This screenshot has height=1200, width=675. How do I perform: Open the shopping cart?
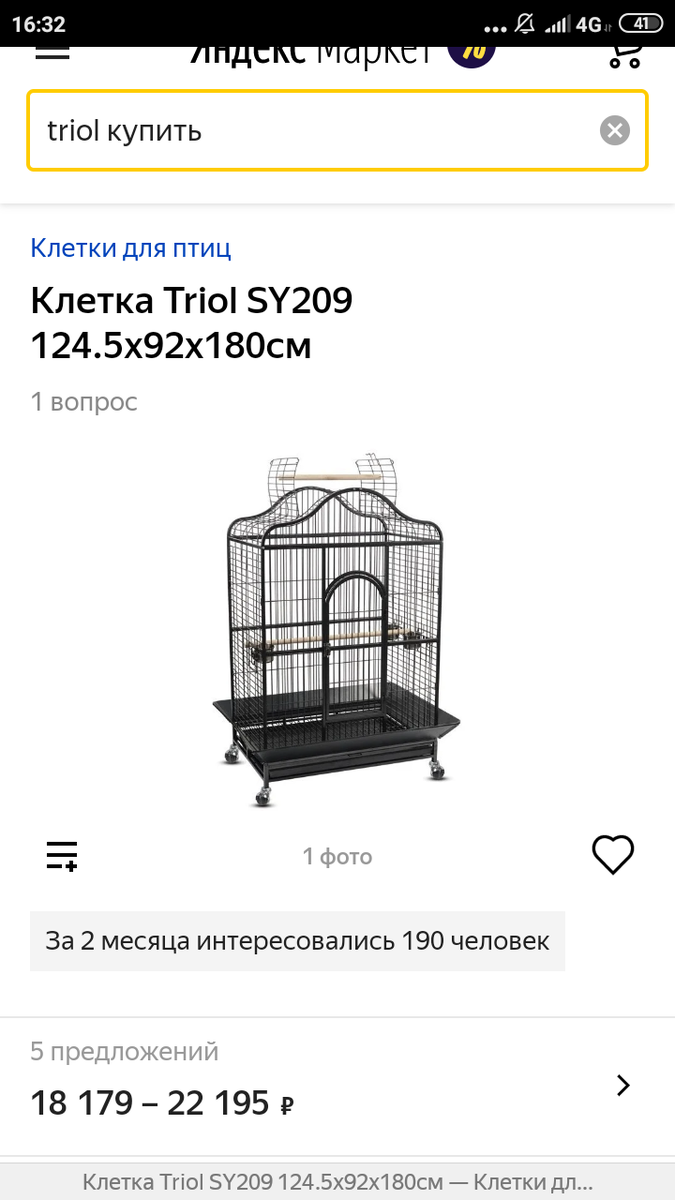pos(625,54)
